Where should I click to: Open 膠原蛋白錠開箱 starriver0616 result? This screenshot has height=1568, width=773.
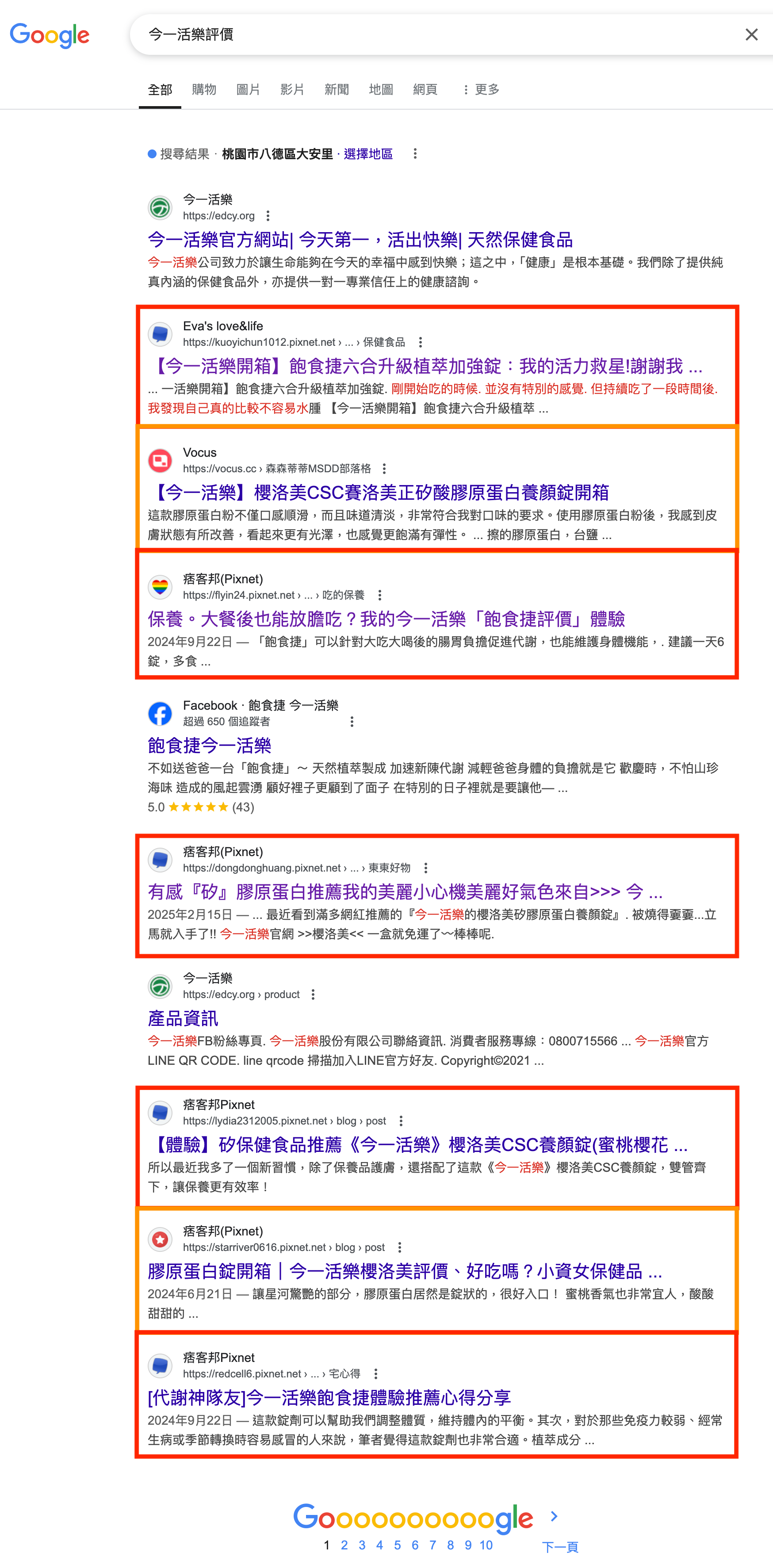405,1272
